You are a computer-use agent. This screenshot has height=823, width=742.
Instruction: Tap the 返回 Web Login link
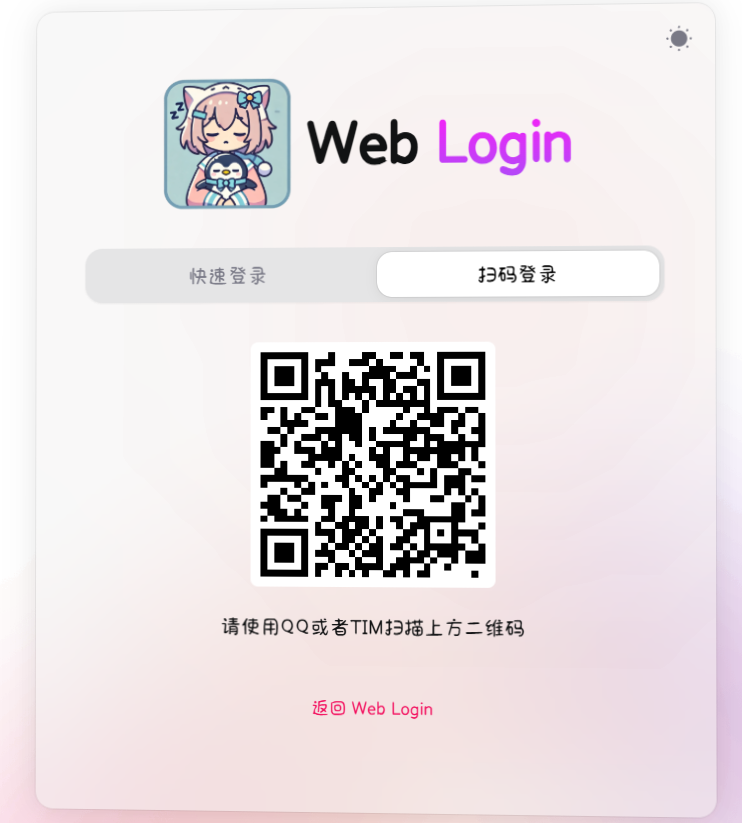tap(372, 708)
